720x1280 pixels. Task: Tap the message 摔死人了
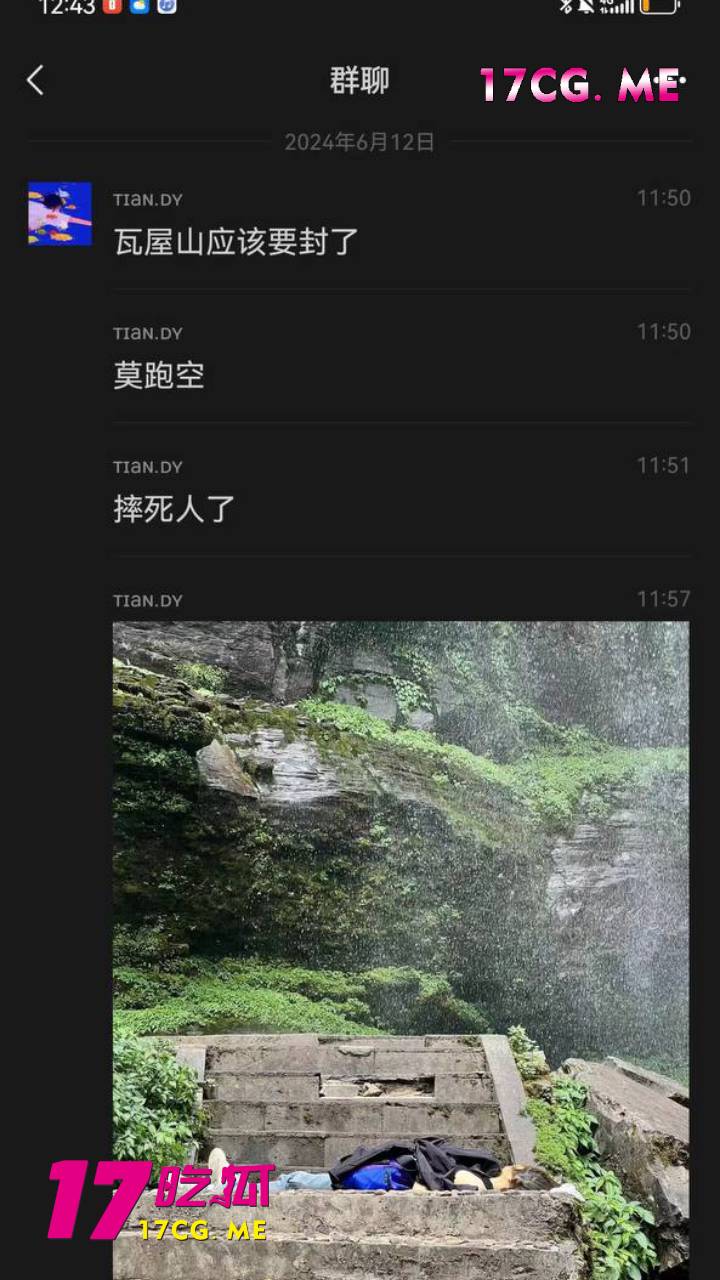(x=174, y=510)
